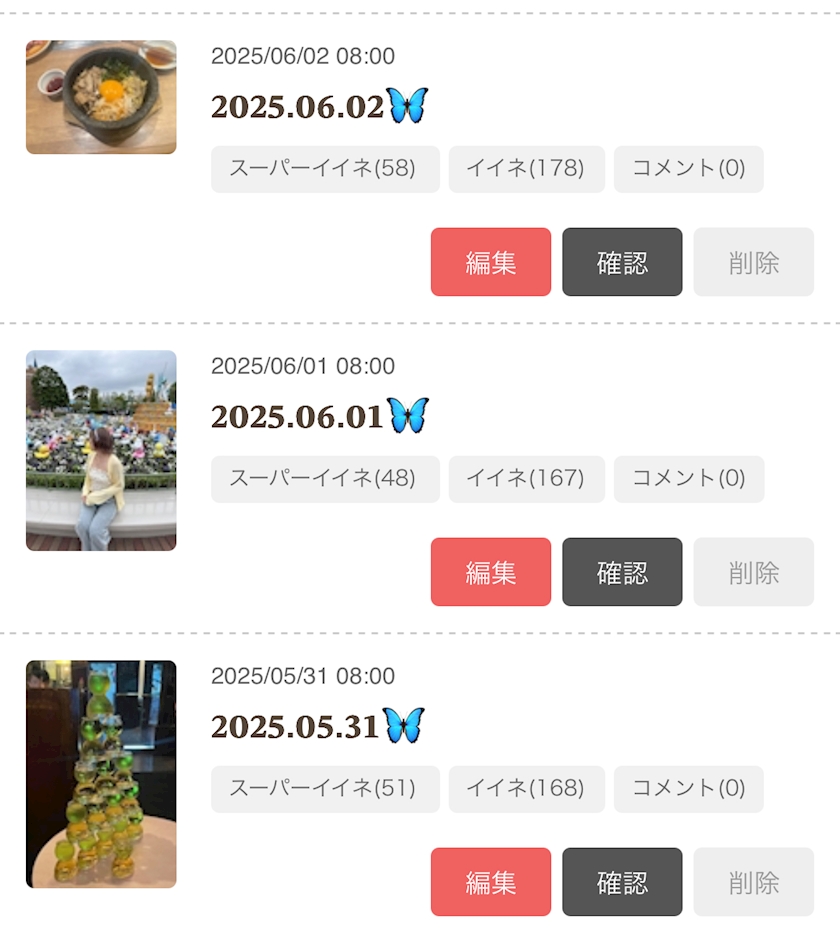
Task: Edit the 2025.06.02 post
Action: (490, 262)
